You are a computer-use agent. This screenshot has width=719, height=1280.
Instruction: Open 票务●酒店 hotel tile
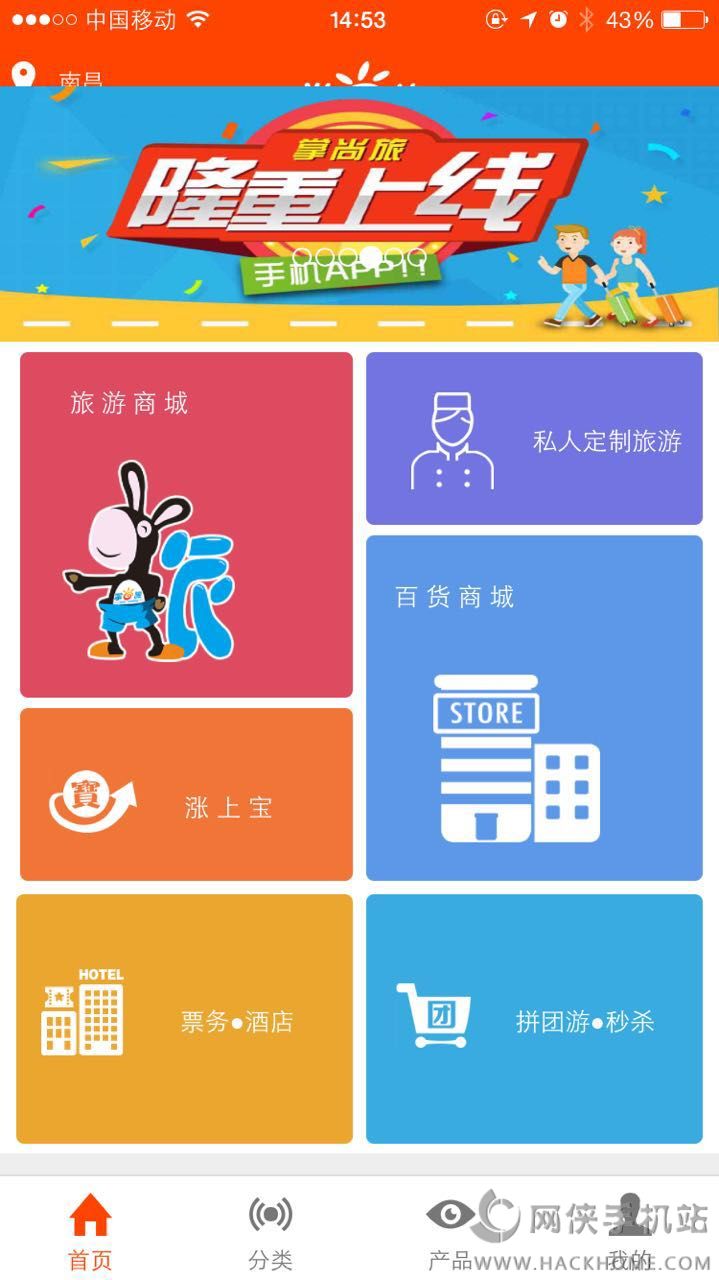184,1018
